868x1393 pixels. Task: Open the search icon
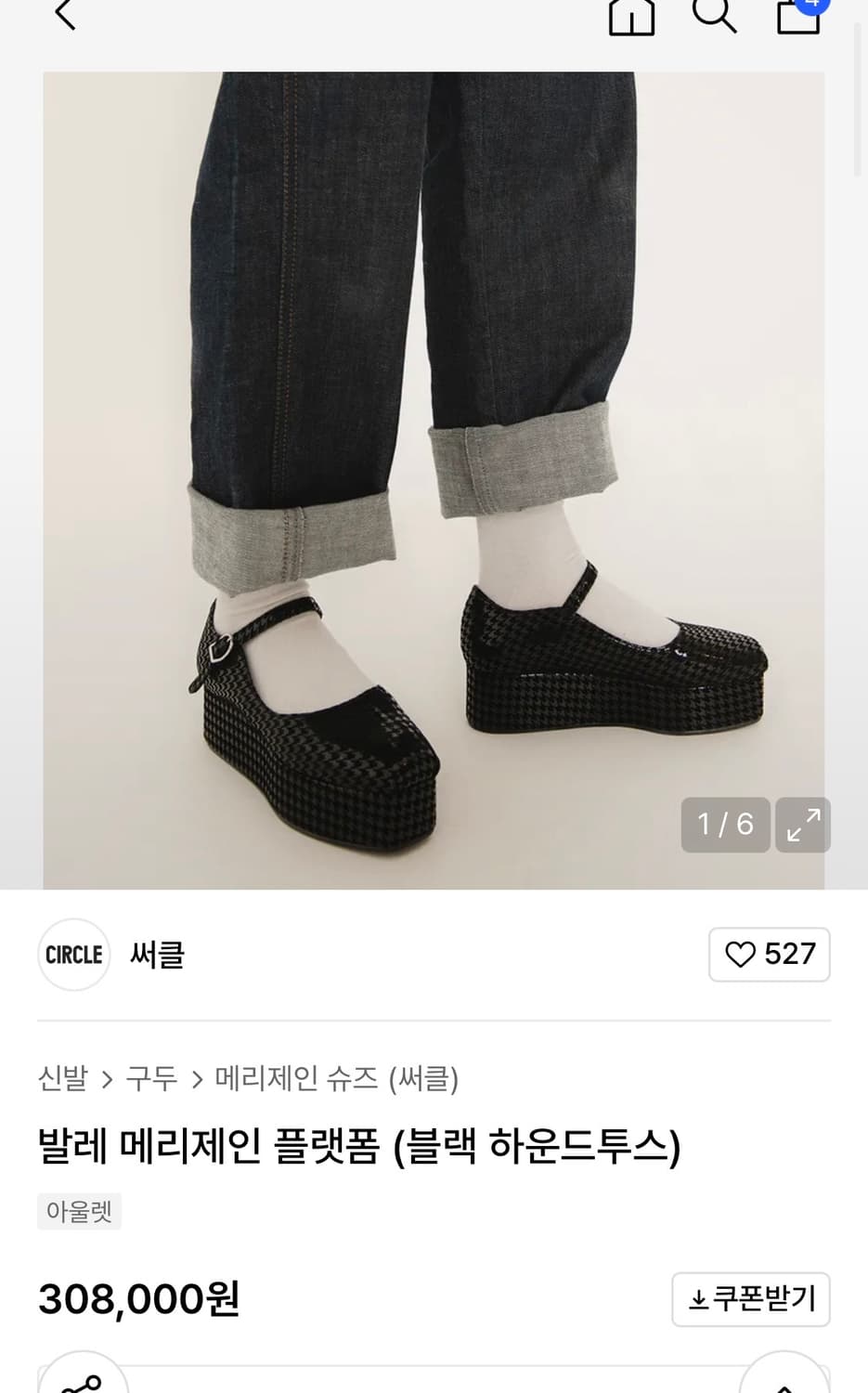(x=715, y=15)
